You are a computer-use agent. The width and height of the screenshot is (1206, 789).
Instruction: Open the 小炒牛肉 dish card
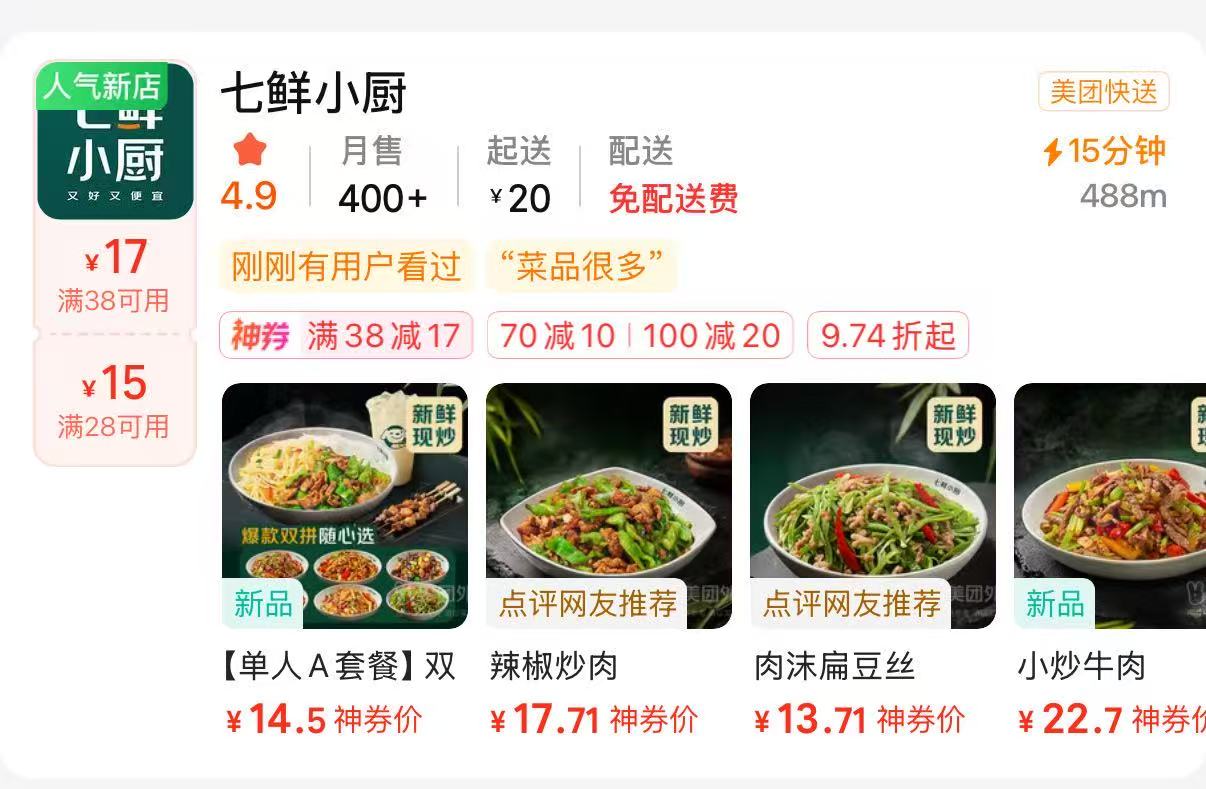coord(1110,560)
